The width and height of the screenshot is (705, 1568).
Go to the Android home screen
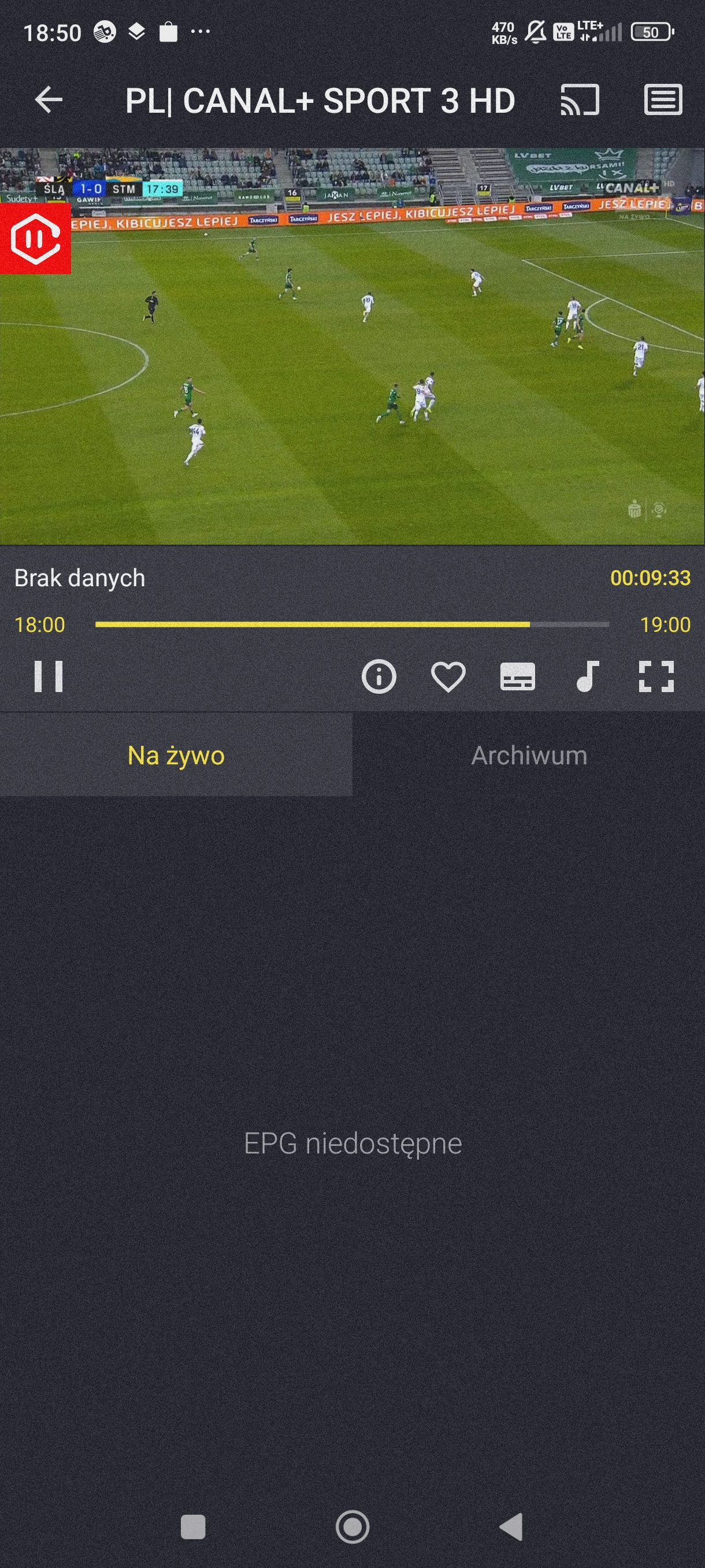pyautogui.click(x=352, y=1527)
